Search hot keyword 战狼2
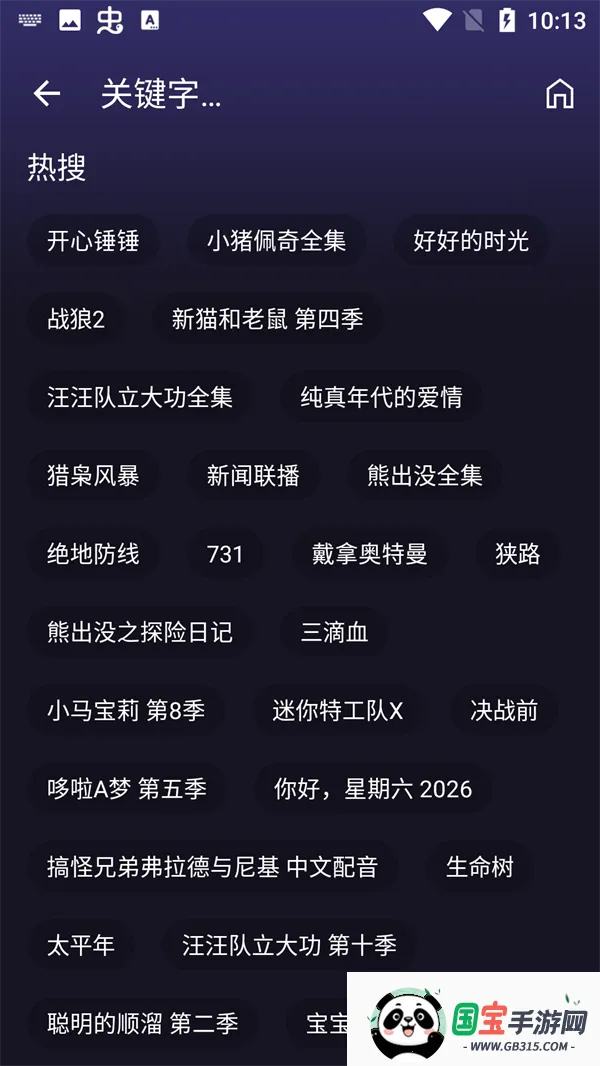The width and height of the screenshot is (600, 1066). (x=76, y=319)
